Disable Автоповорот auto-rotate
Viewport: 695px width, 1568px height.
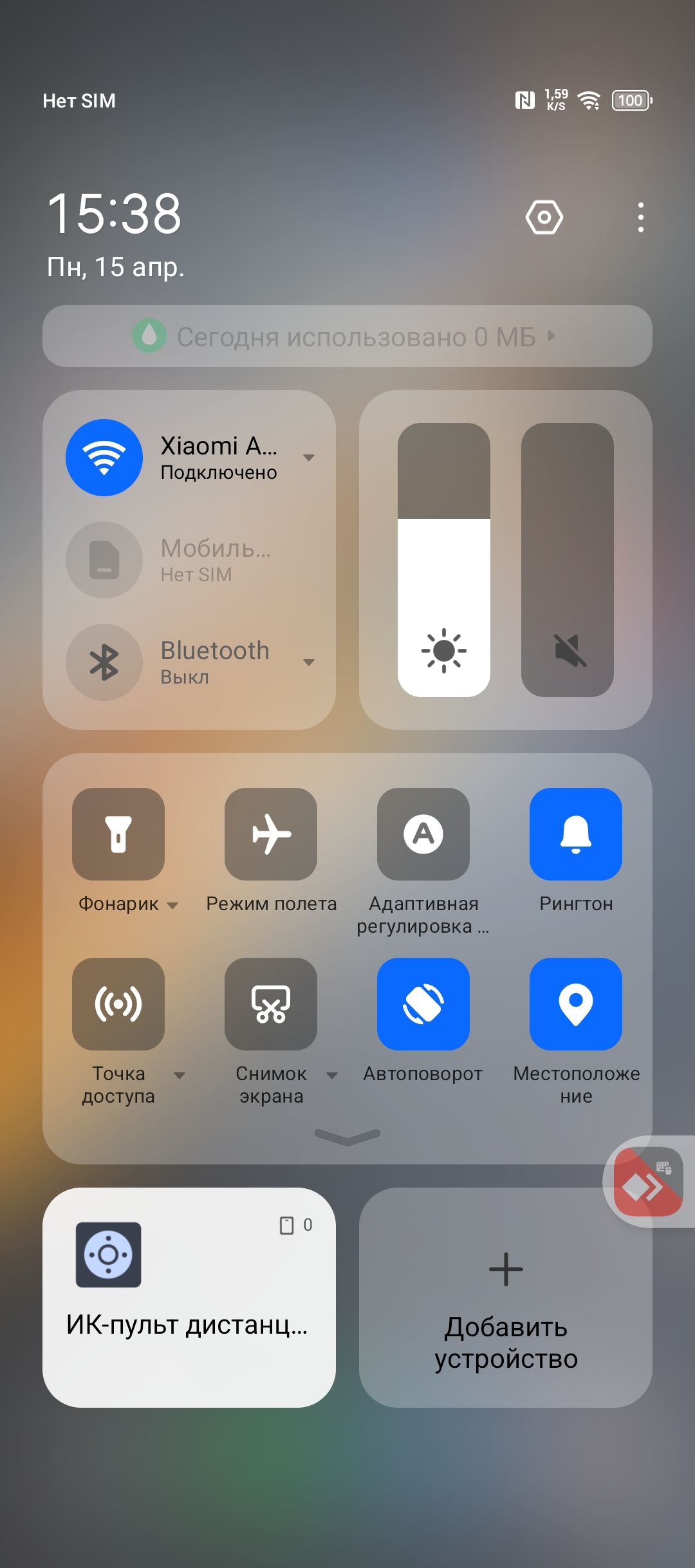423,1004
